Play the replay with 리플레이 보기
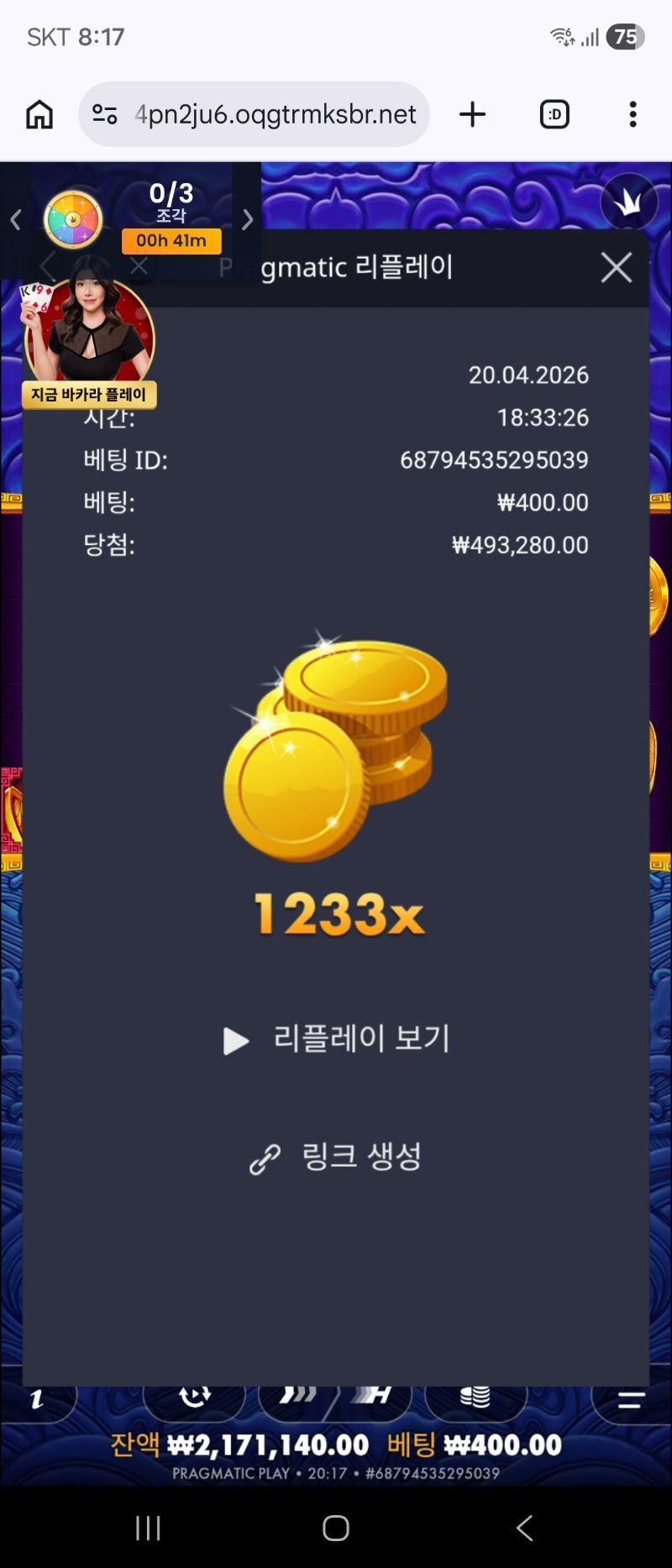The image size is (672, 1568). 338,1039
